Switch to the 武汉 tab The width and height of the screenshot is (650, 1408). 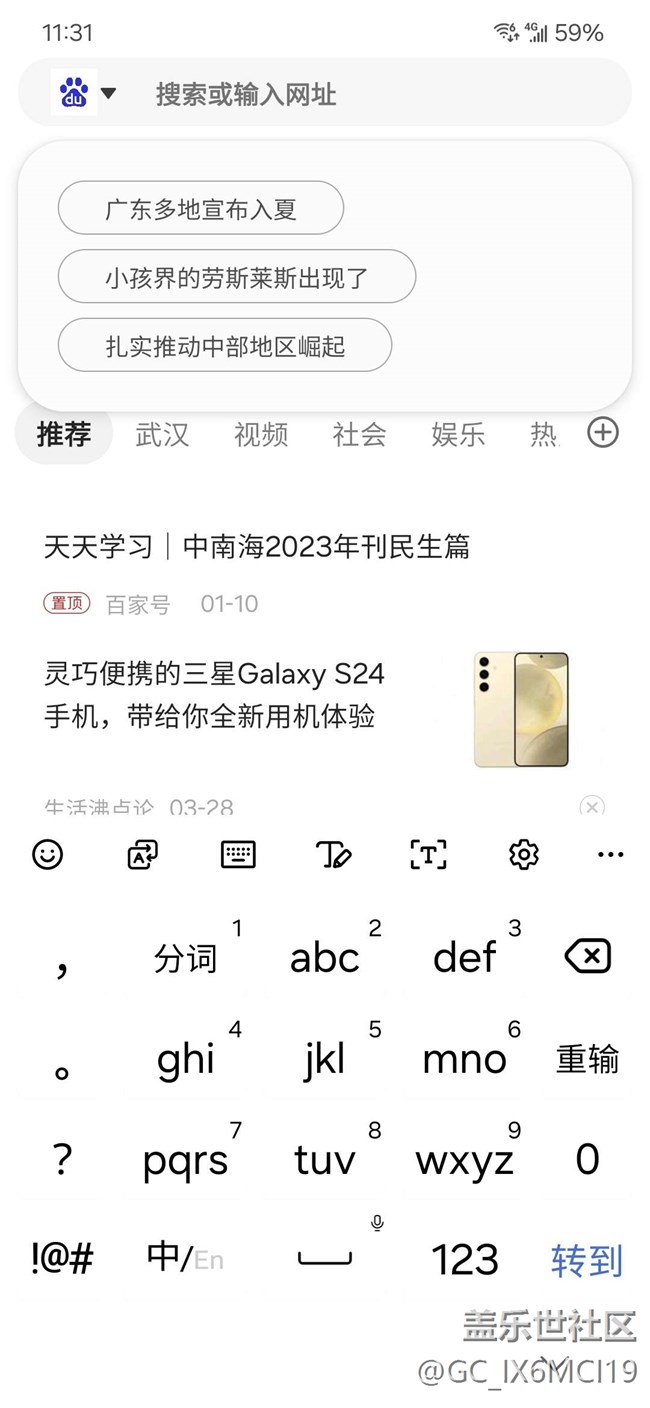[162, 434]
